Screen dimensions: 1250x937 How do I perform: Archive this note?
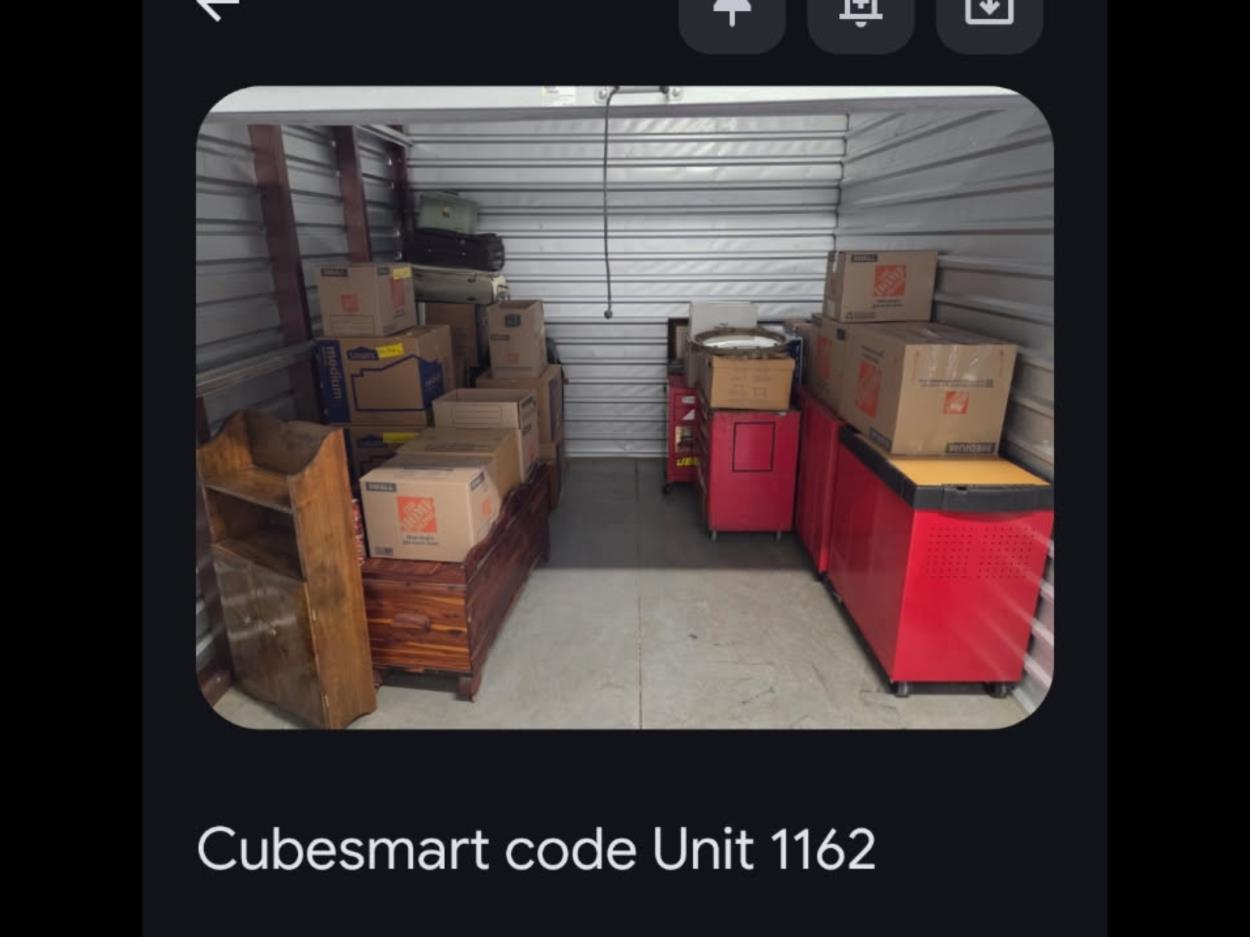989,14
